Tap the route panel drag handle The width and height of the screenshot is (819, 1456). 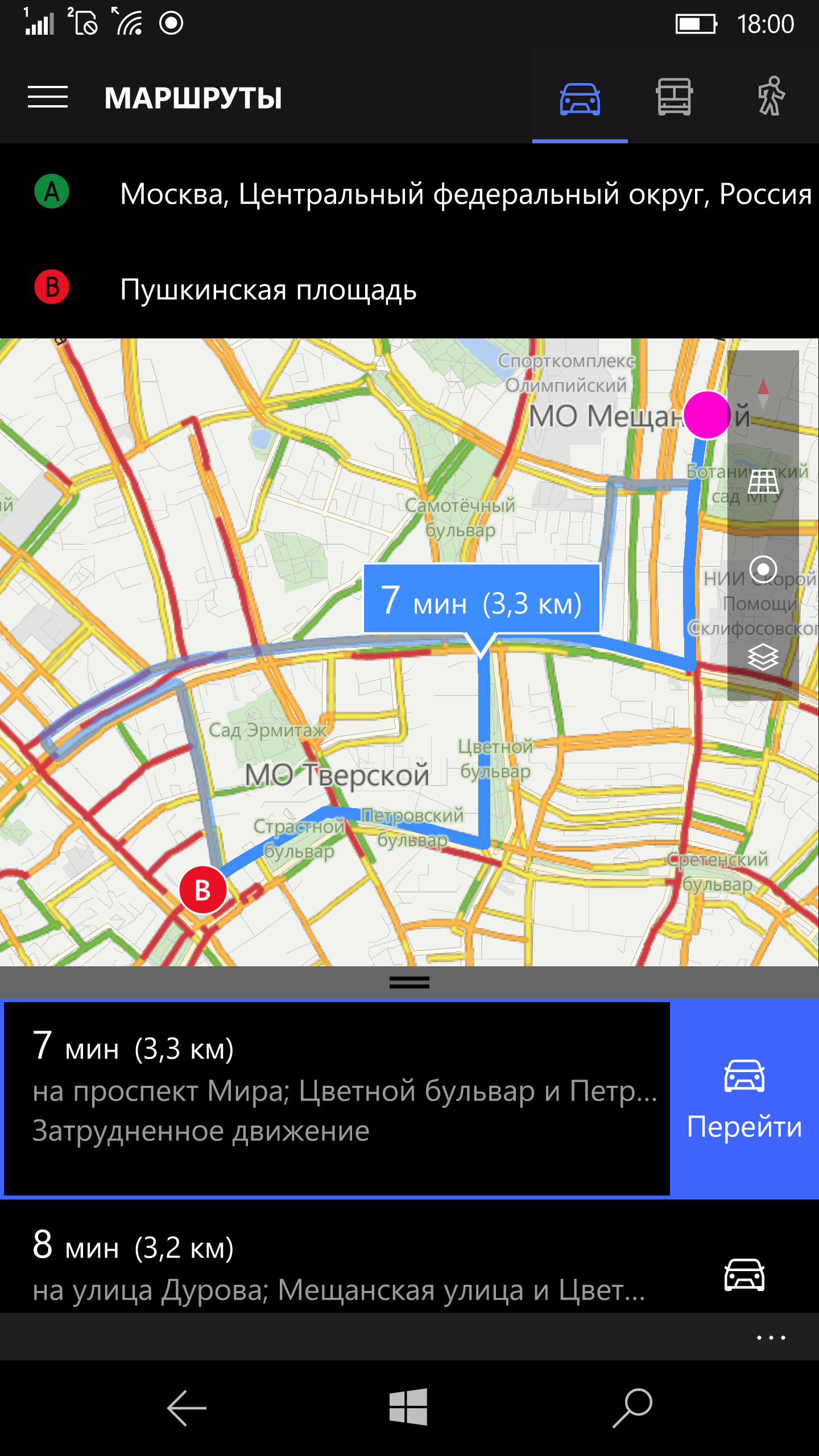coord(409,982)
